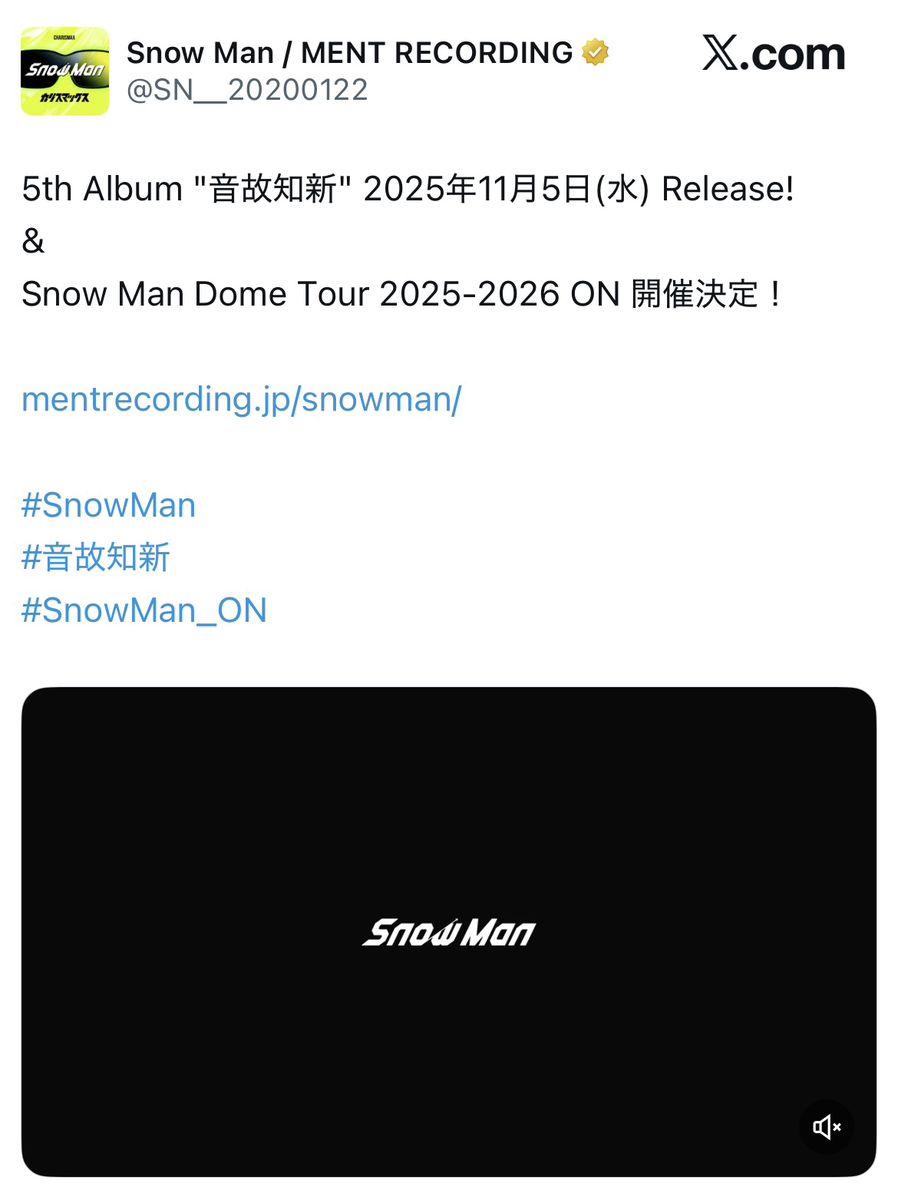The width and height of the screenshot is (898, 1200).
Task: Click the Snow Man profile avatar icon
Action: (x=63, y=71)
